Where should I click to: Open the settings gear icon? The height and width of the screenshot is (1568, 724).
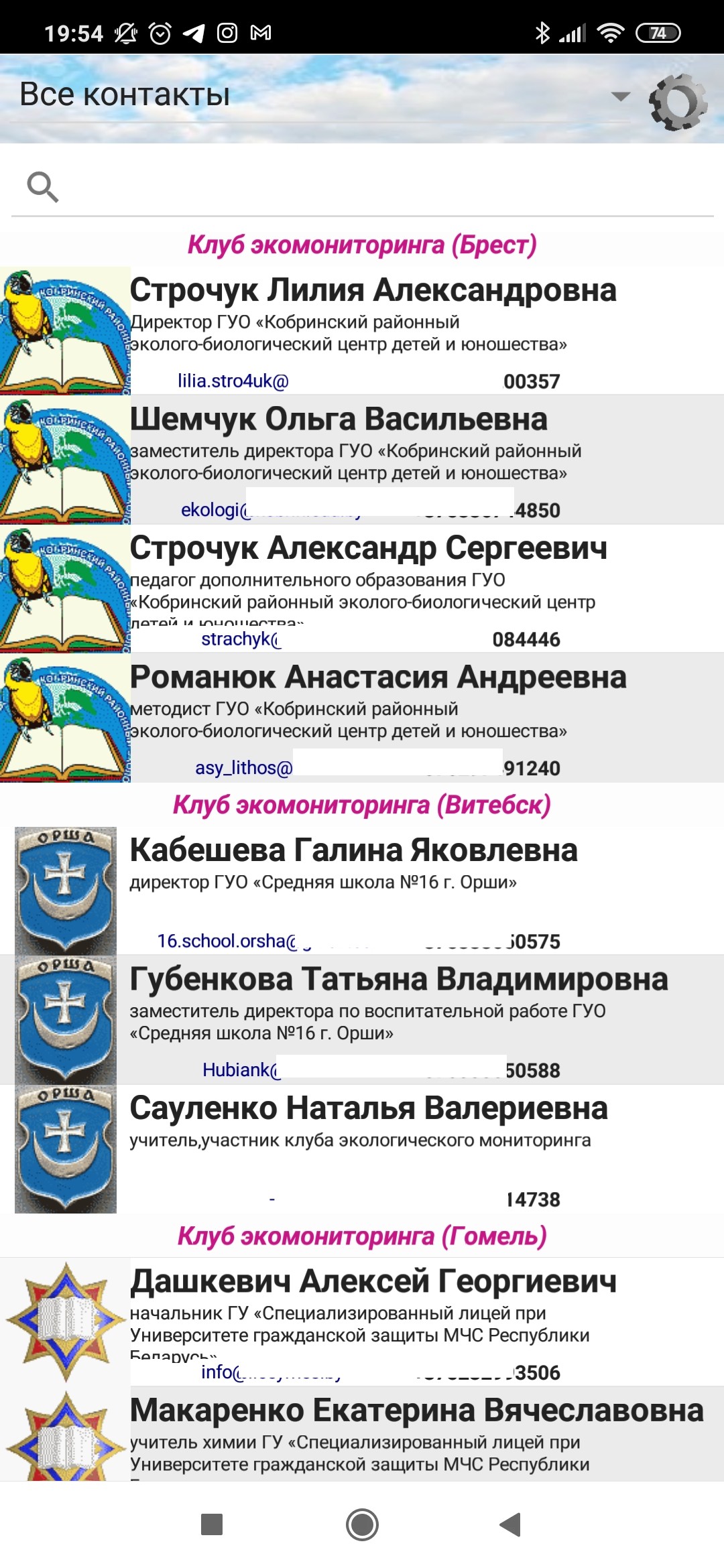[x=677, y=101]
